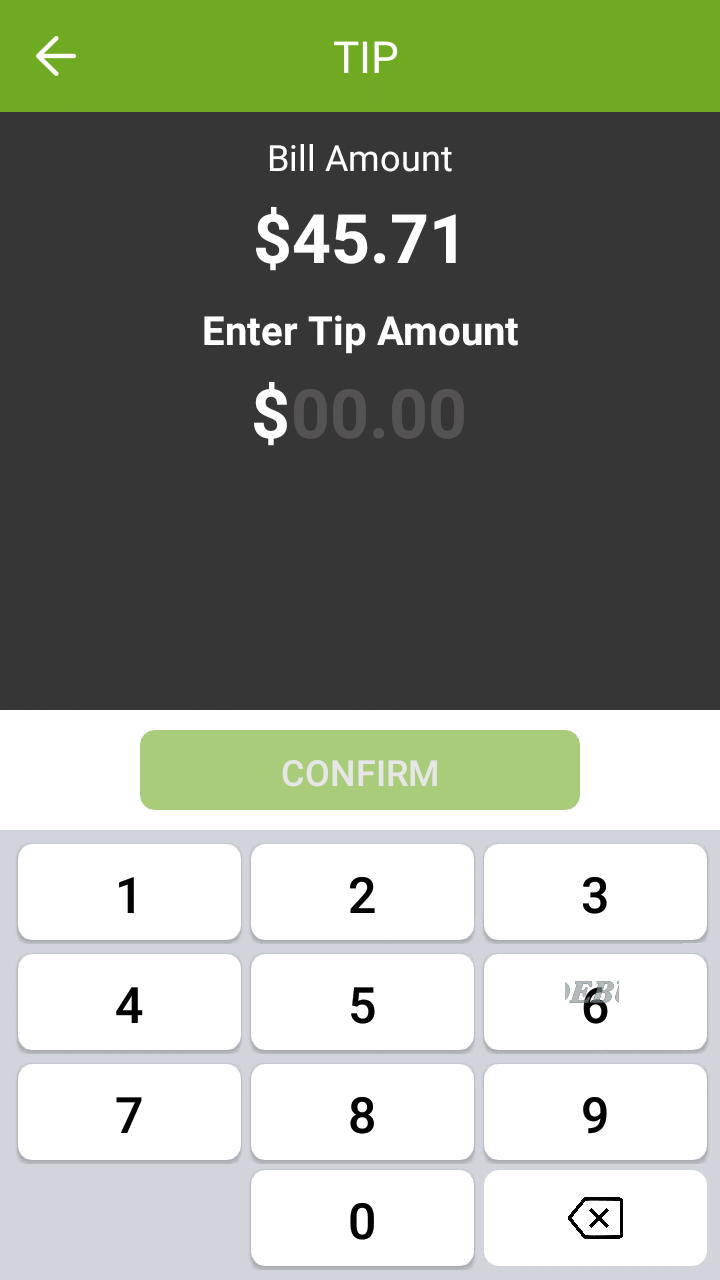Screen dimensions: 720x1280
Task: Tap number 2 on the keypad
Action: [x=362, y=893]
